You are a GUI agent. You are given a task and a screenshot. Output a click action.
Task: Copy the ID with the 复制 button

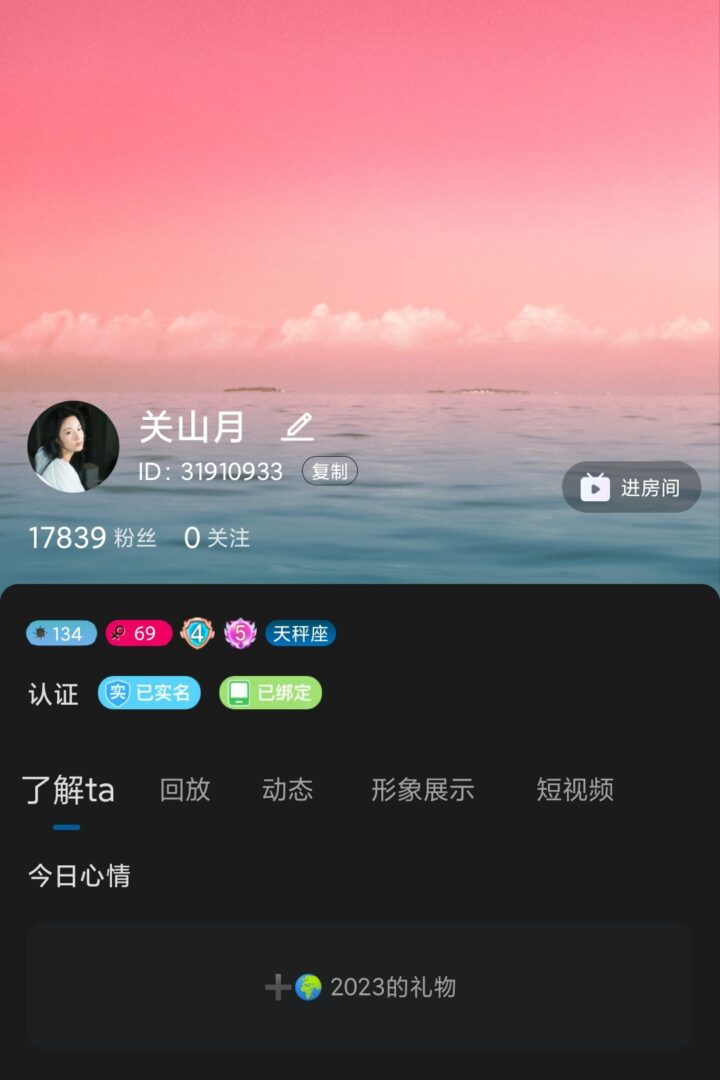[x=329, y=471]
